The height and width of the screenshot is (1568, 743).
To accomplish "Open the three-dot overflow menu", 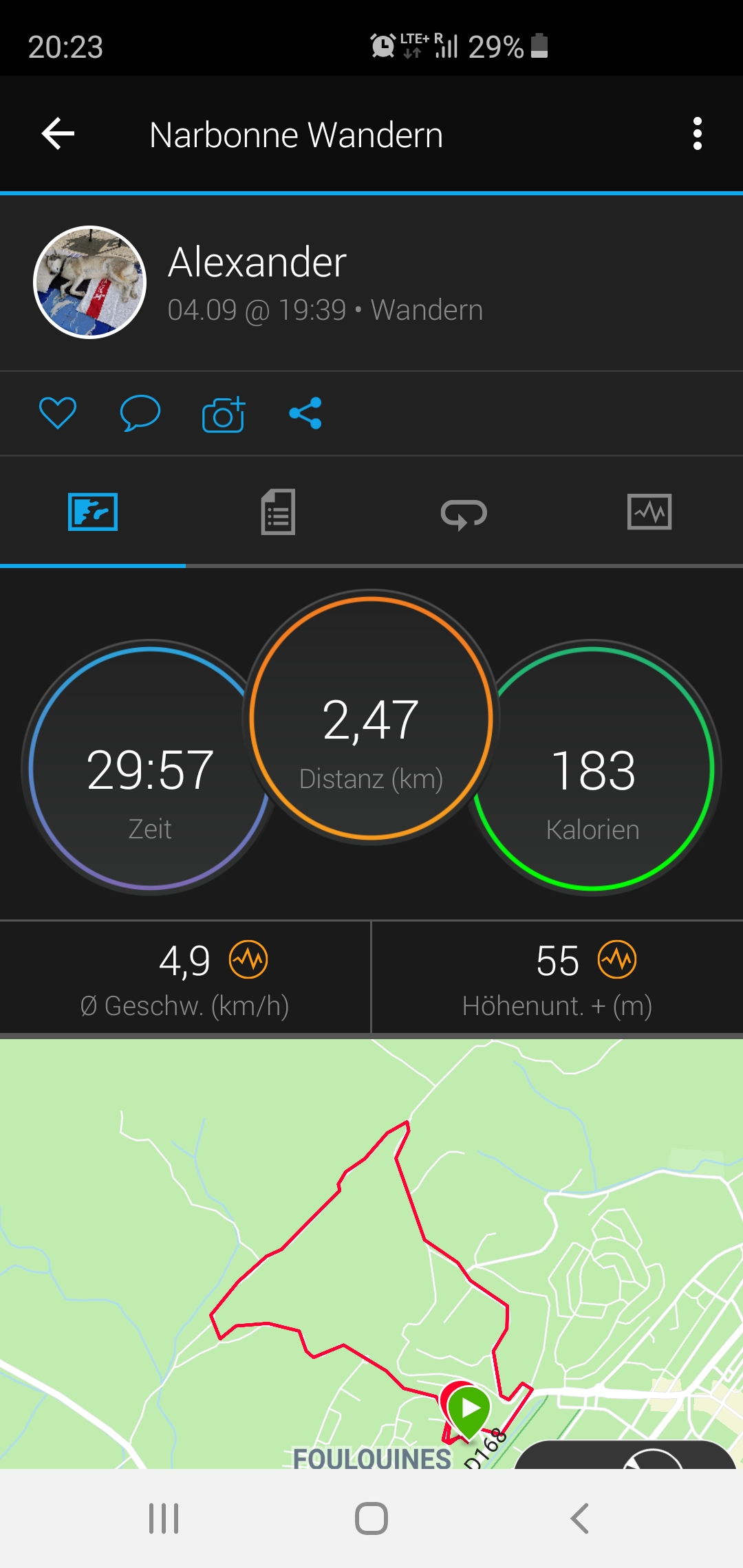I will pos(697,133).
